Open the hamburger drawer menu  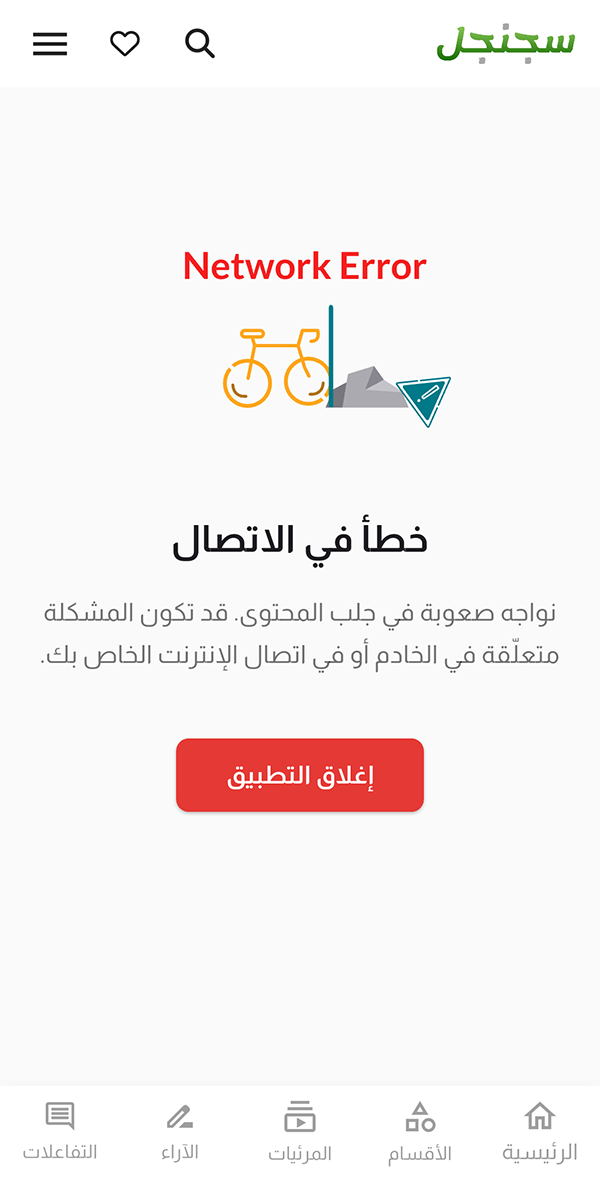pyautogui.click(x=50, y=44)
